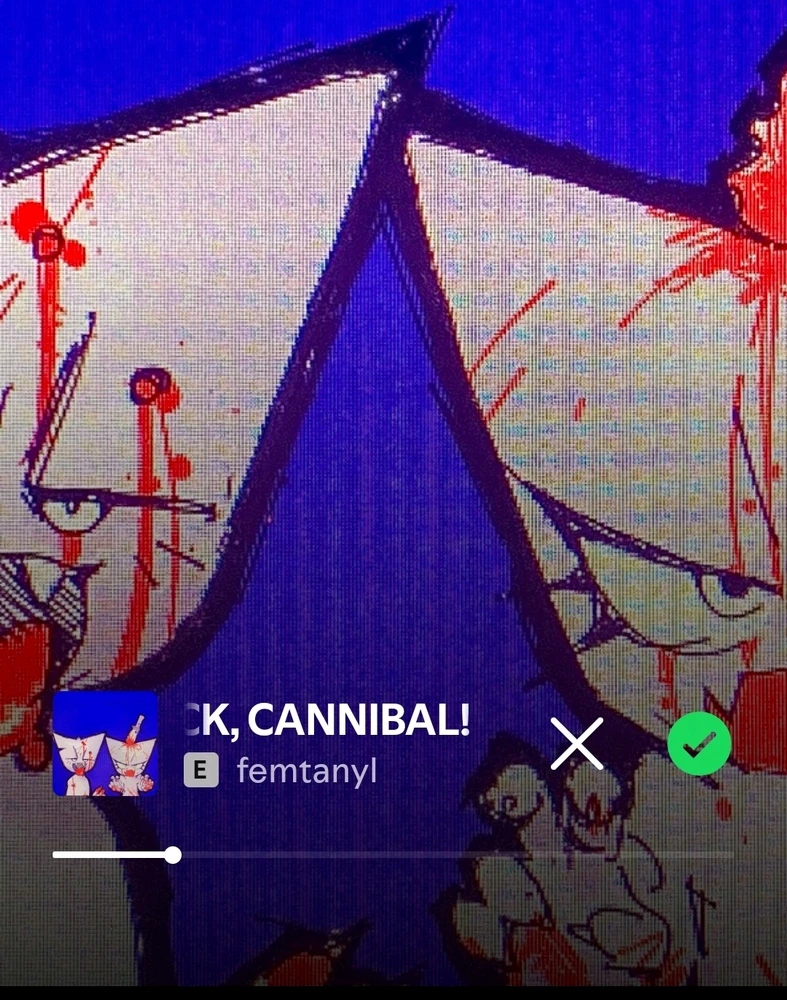The height and width of the screenshot is (1000, 787).
Task: Open the album cover thumbnail
Action: click(105, 744)
